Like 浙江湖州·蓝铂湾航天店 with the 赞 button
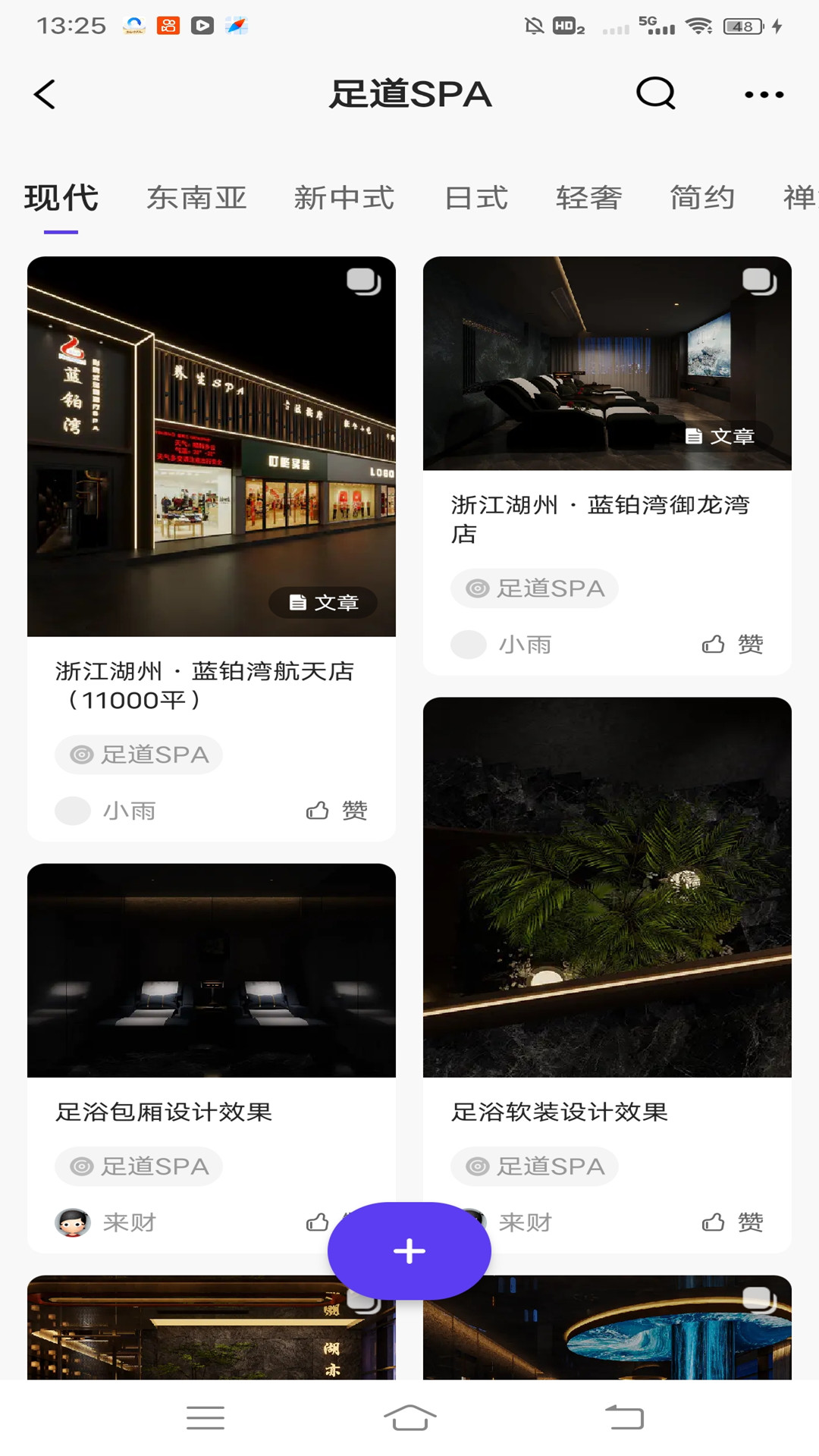 point(339,810)
